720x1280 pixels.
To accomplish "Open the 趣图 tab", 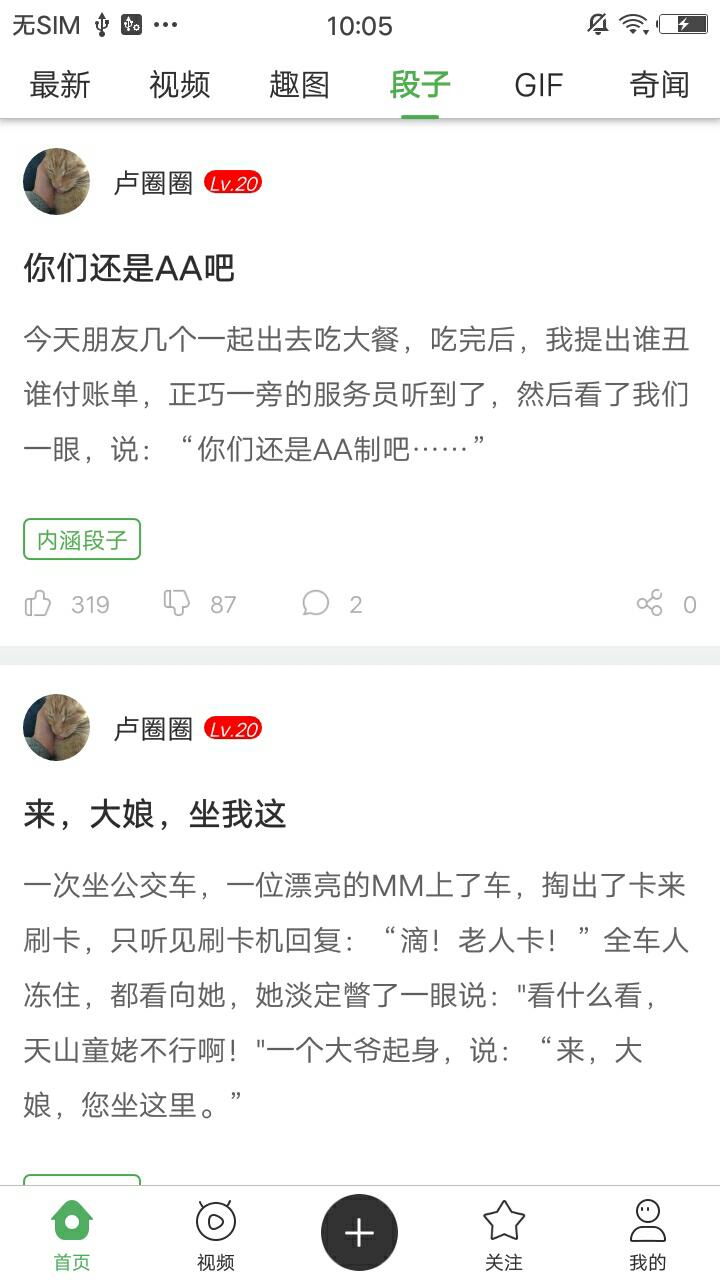I will pyautogui.click(x=299, y=85).
